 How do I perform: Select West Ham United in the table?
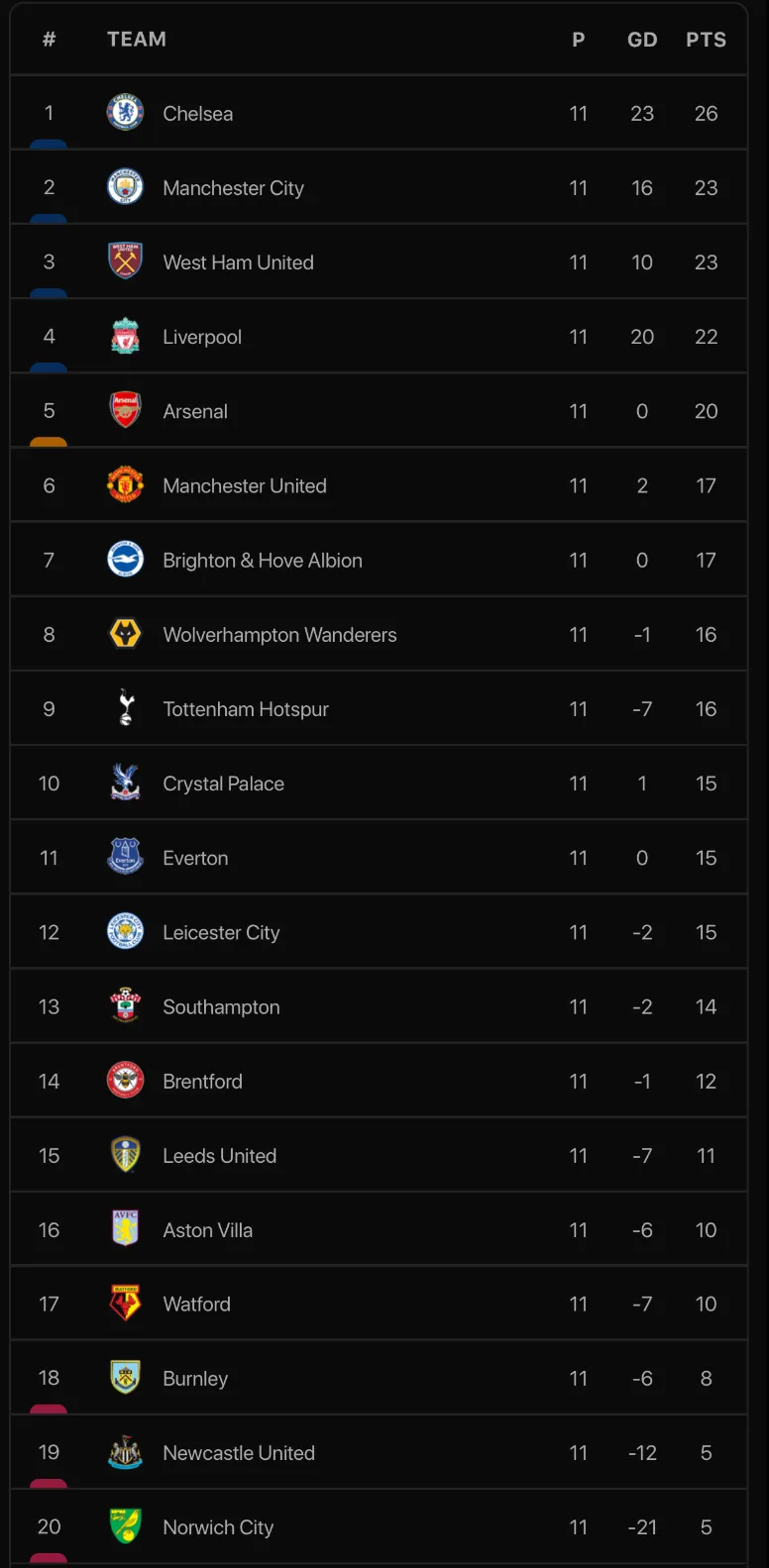(238, 262)
